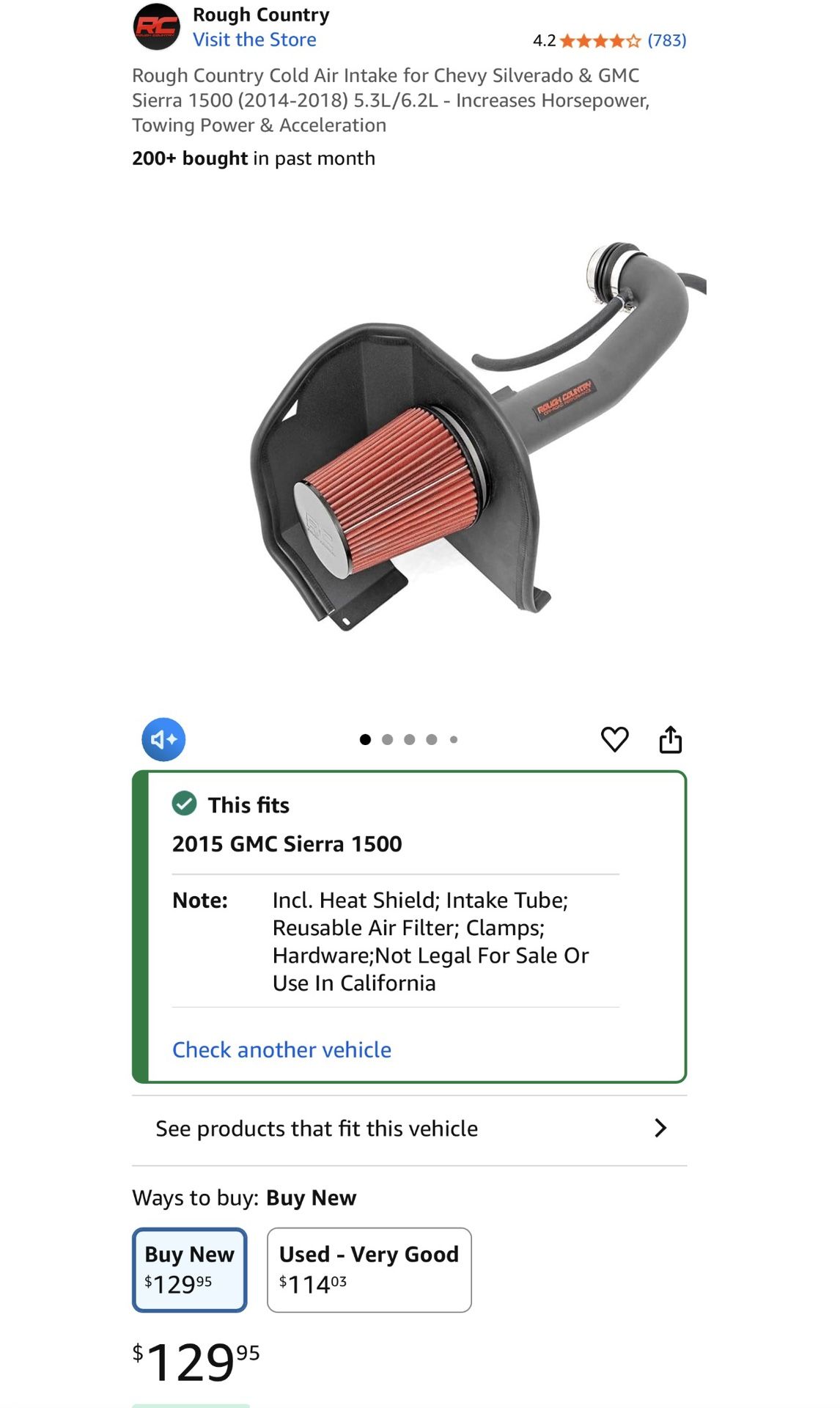Share this product listing
This screenshot has height=1408, width=840.
(671, 739)
